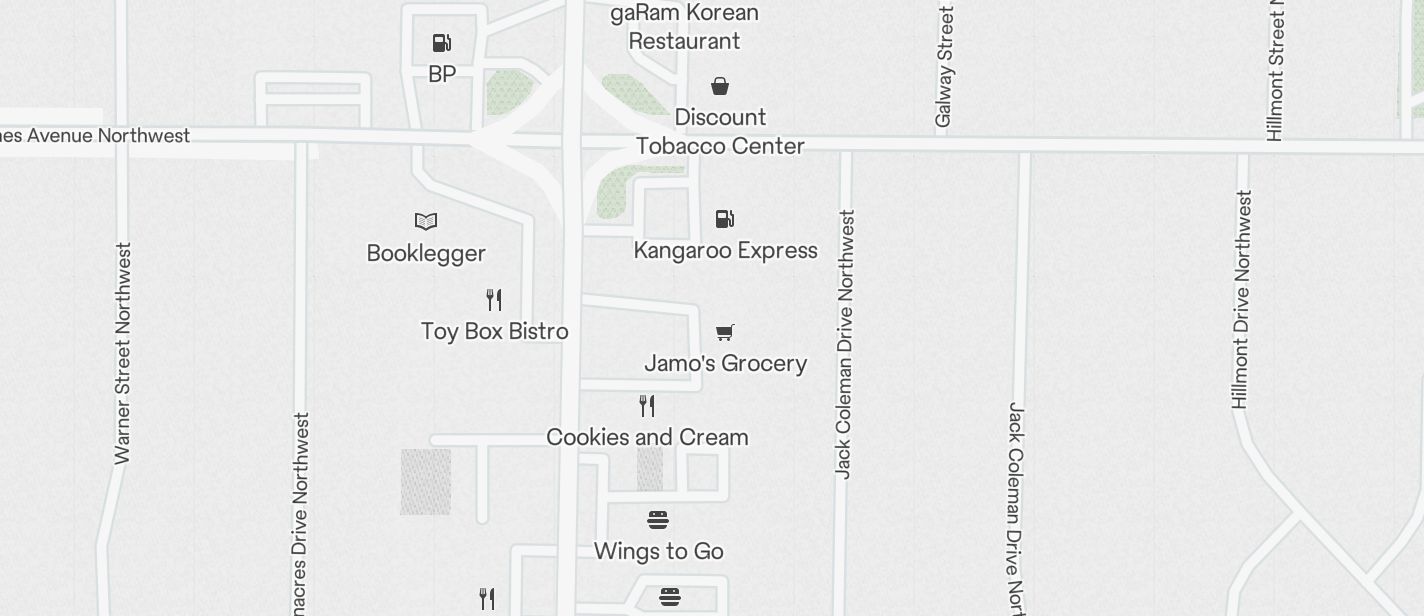The width and height of the screenshot is (1424, 616).
Task: Tap Cookies and Cream restaurant marker
Action: pos(647,406)
